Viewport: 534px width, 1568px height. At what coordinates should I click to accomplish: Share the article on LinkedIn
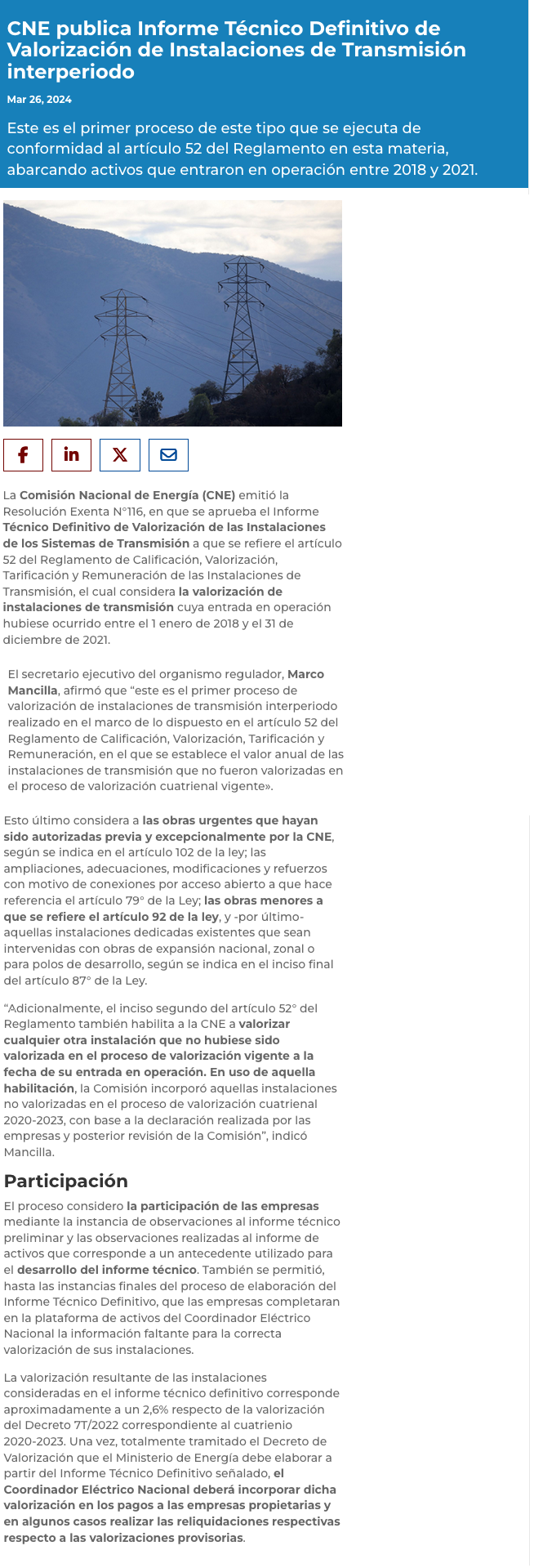click(x=72, y=455)
